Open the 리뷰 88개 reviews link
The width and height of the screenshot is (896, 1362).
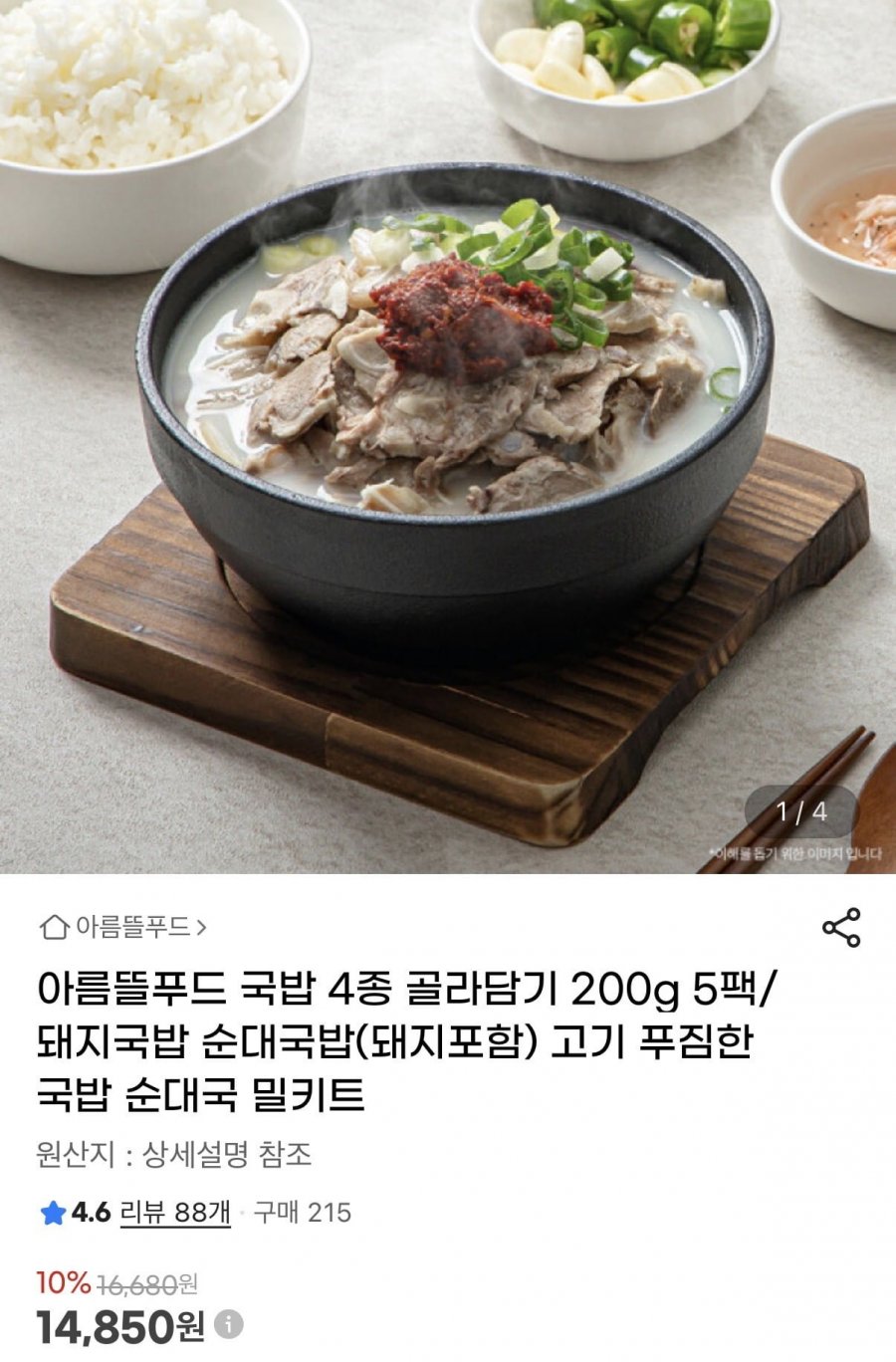pyautogui.click(x=174, y=1213)
